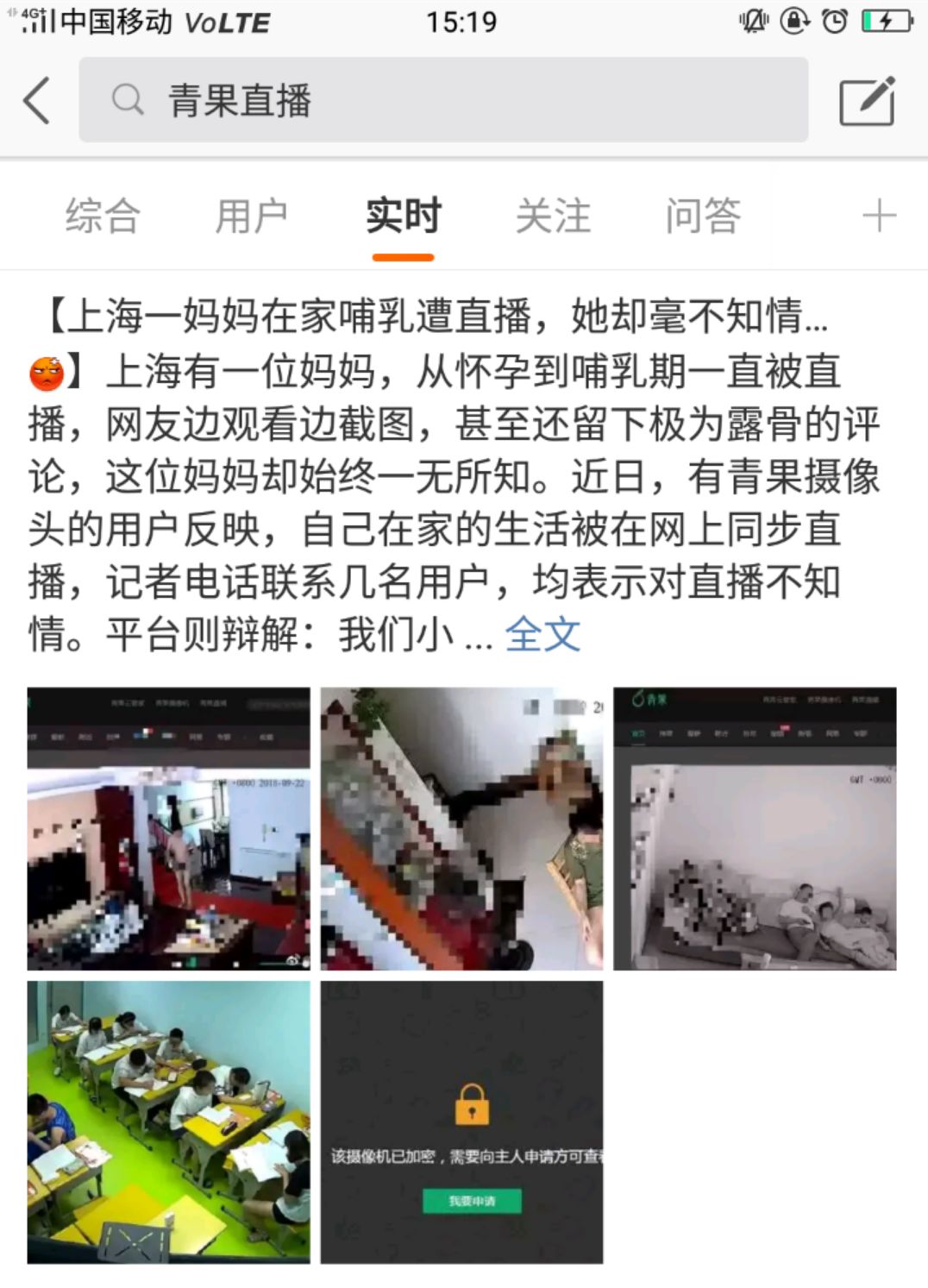Screen dimensions: 928x1288
Task: Open the compose post icon
Action: pos(868,101)
